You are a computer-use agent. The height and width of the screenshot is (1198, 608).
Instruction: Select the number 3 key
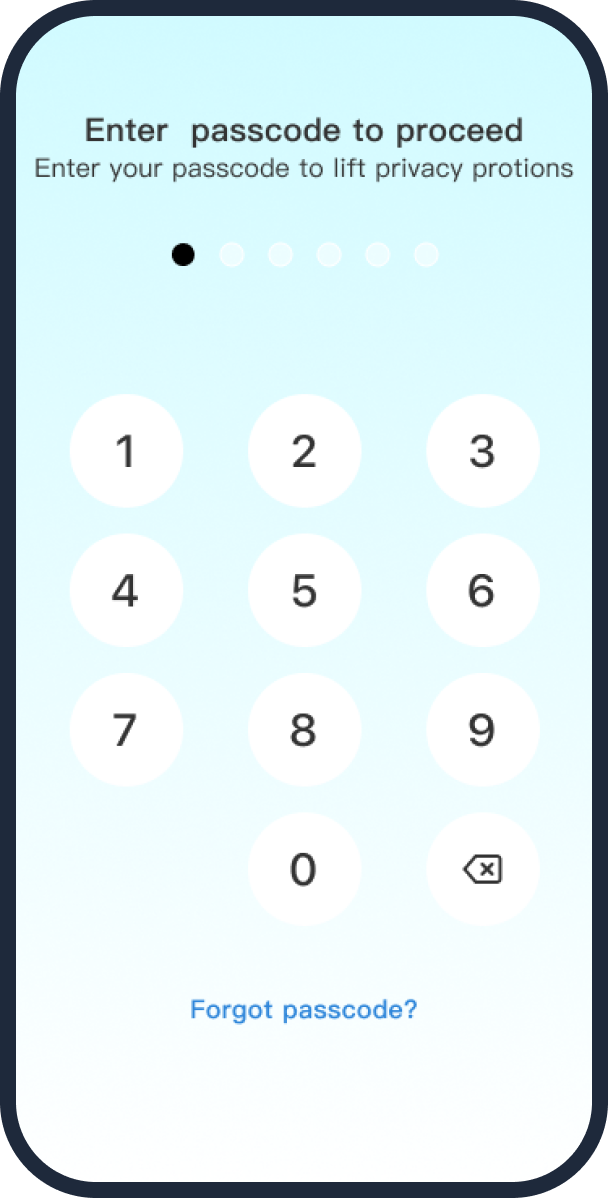[482, 452]
